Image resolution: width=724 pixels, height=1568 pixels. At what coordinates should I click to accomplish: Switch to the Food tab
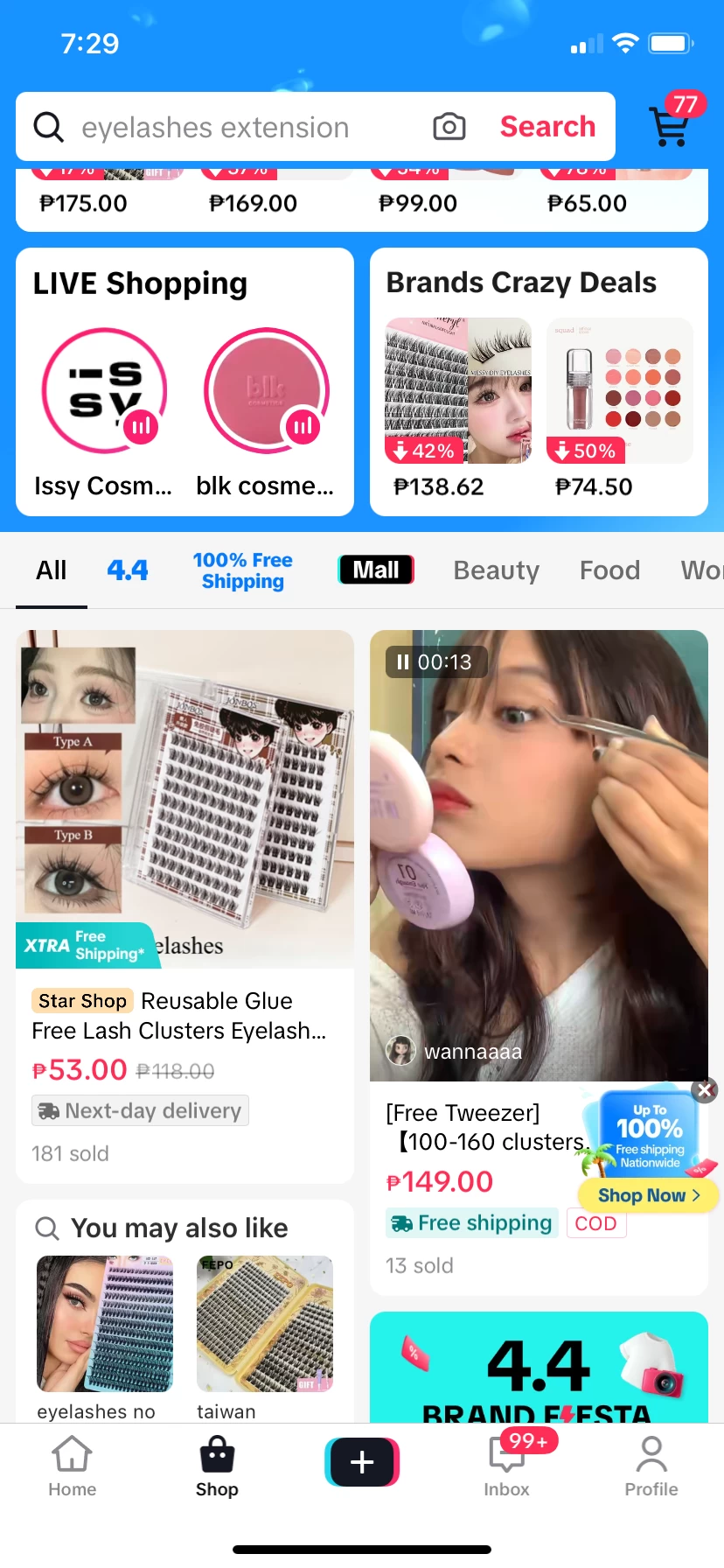609,570
